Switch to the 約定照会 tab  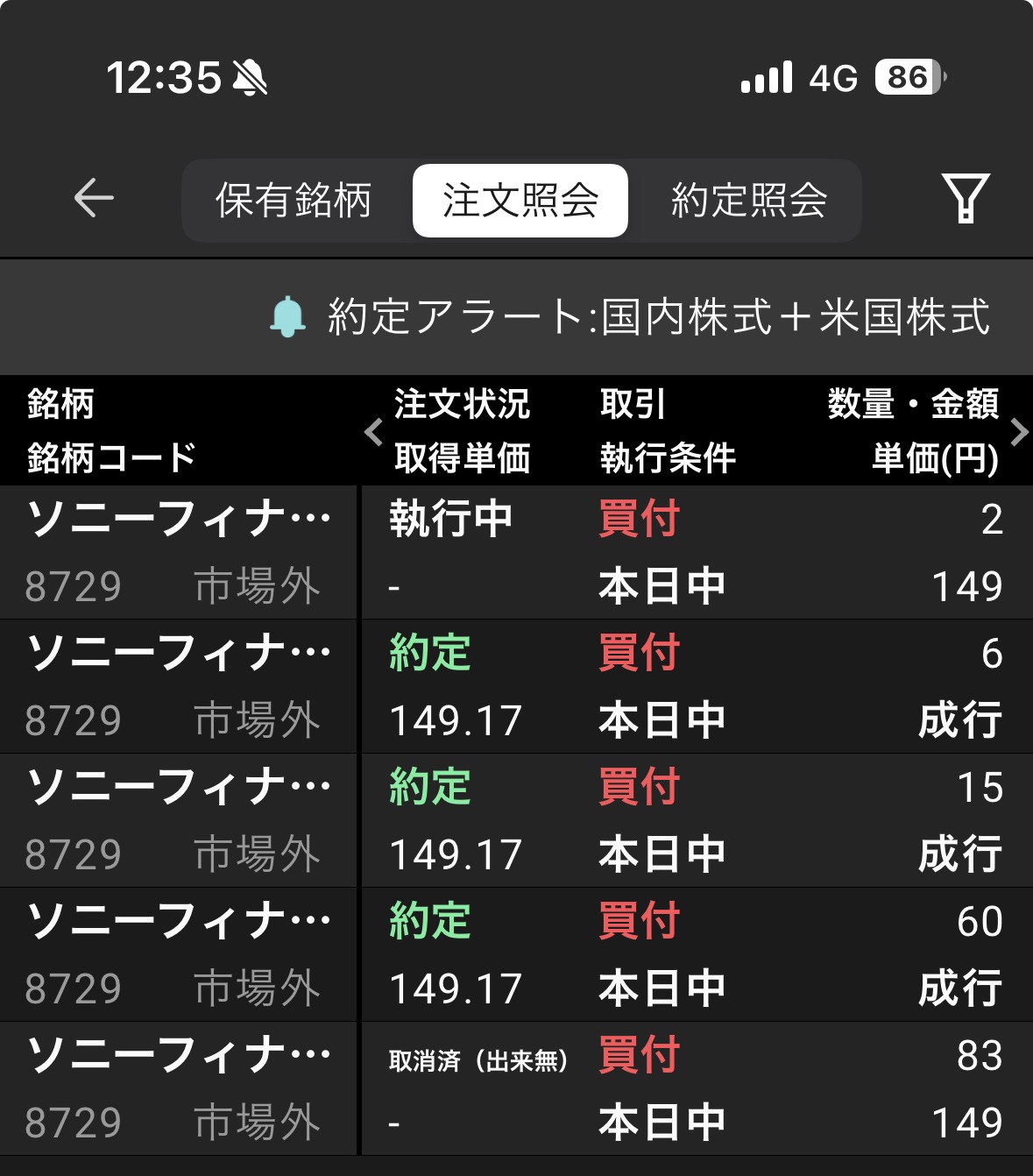coord(749,201)
